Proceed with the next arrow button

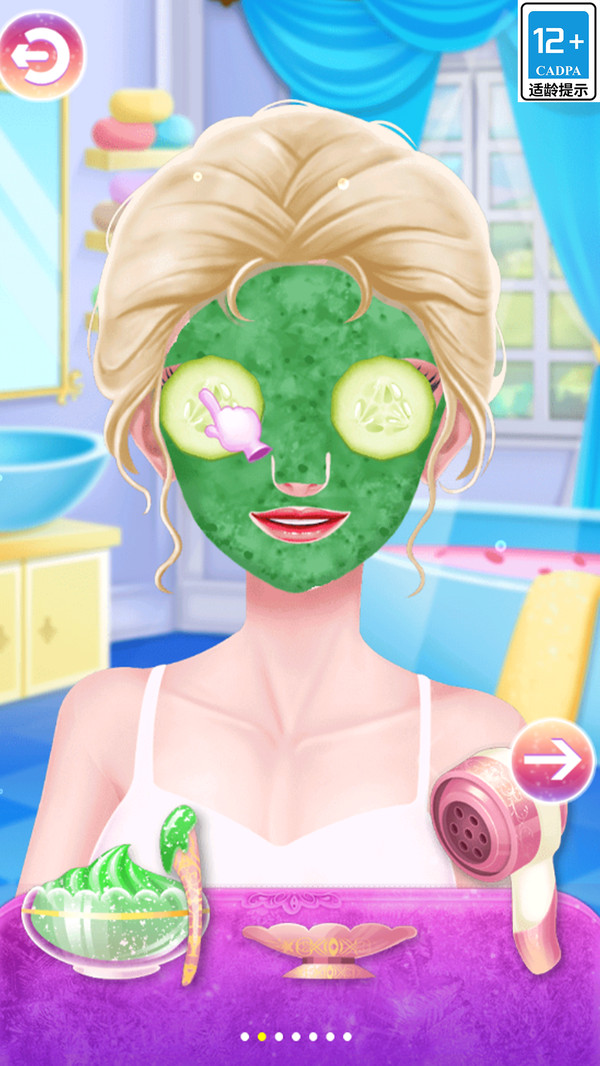point(552,761)
